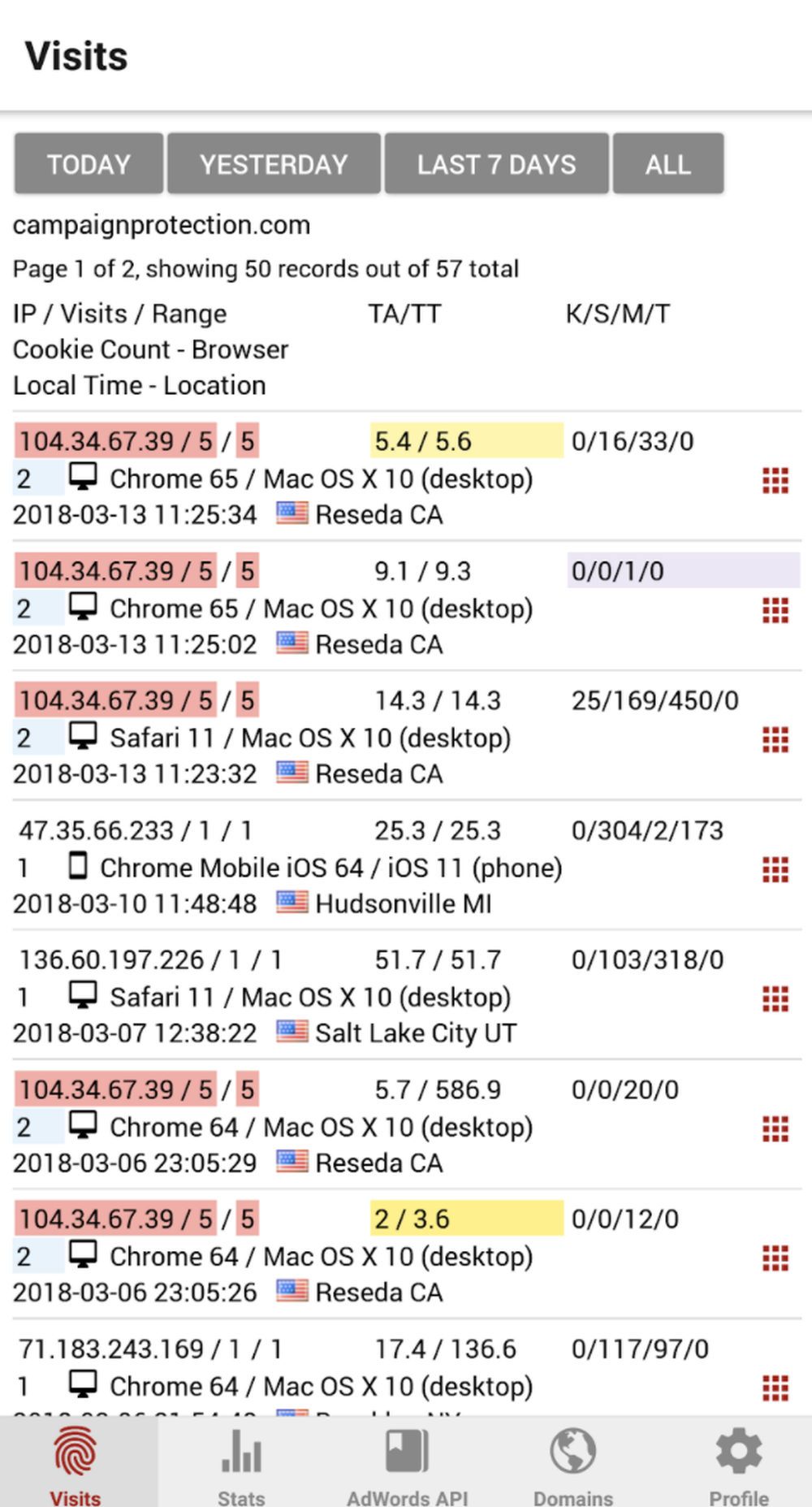
Task: Tap grid icon for 71.183.243.169 visit
Action: pos(775,1388)
